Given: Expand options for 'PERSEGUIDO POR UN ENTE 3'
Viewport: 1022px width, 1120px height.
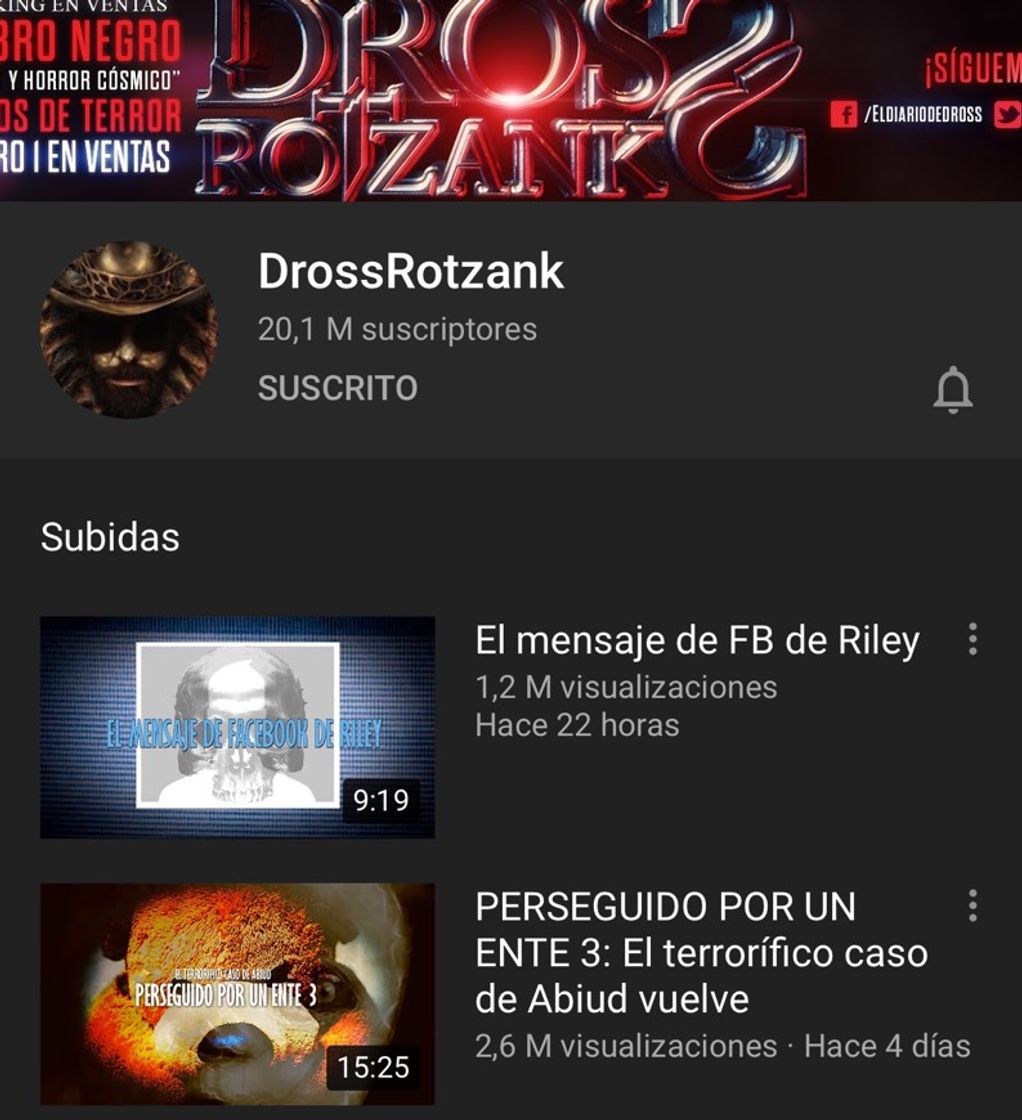Looking at the screenshot, I should (x=971, y=903).
